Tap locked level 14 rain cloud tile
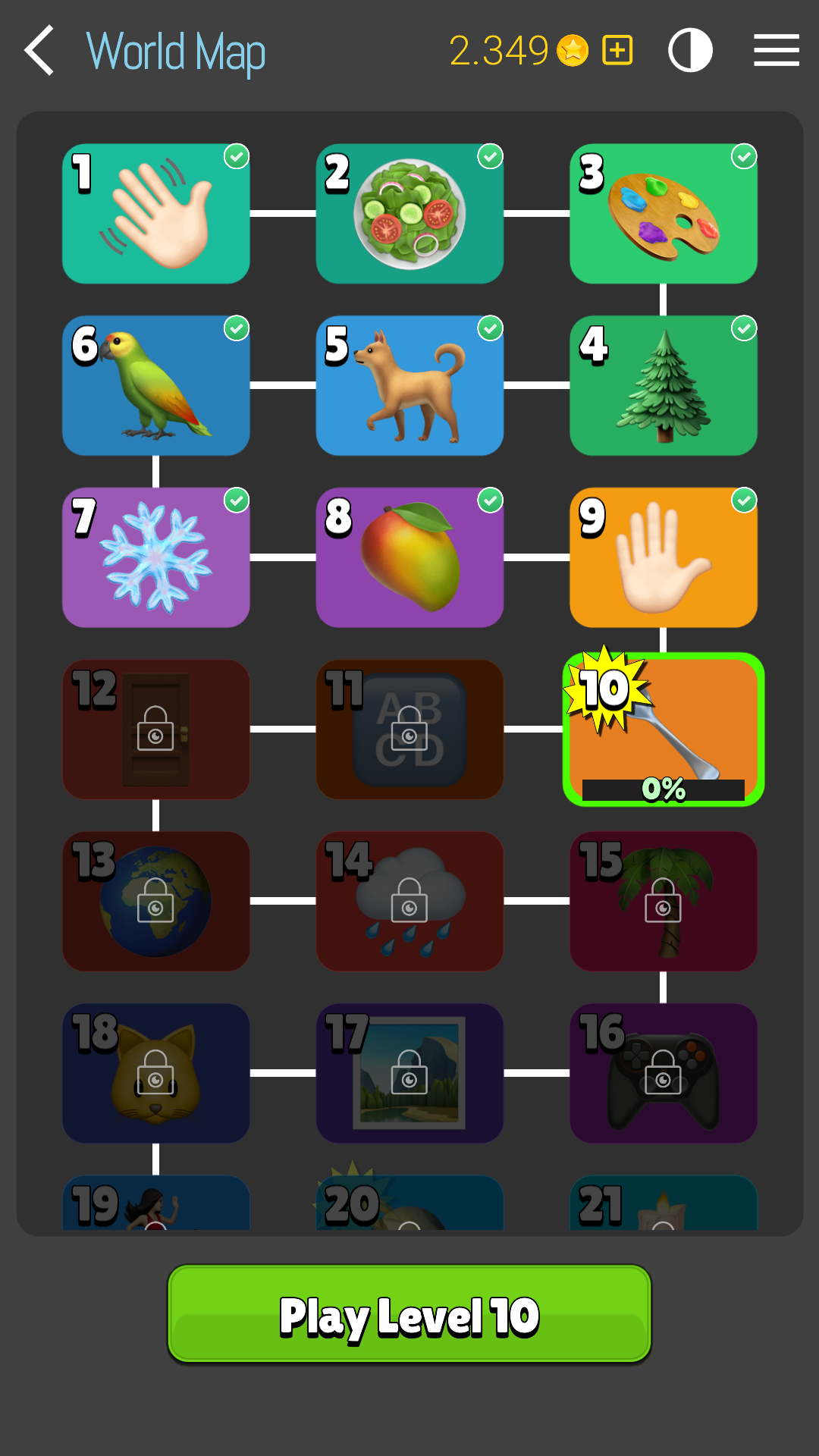The width and height of the screenshot is (819, 1456). point(409,902)
